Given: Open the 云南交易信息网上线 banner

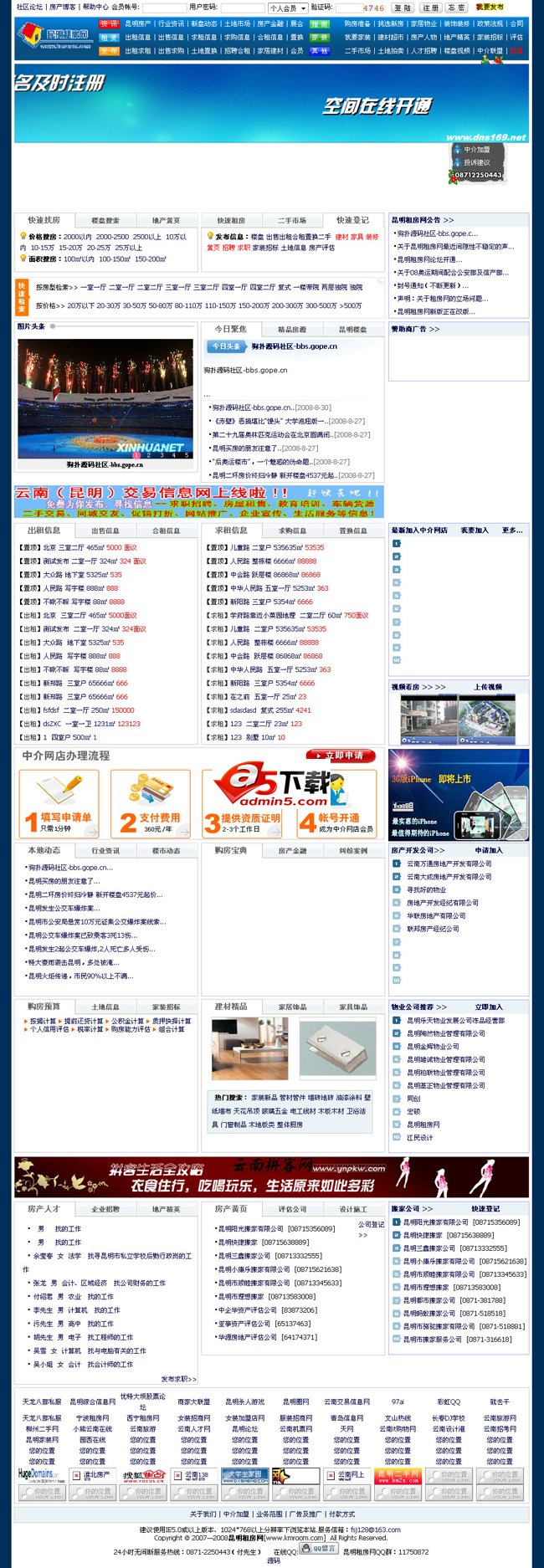Looking at the screenshot, I should pyautogui.click(x=198, y=501).
